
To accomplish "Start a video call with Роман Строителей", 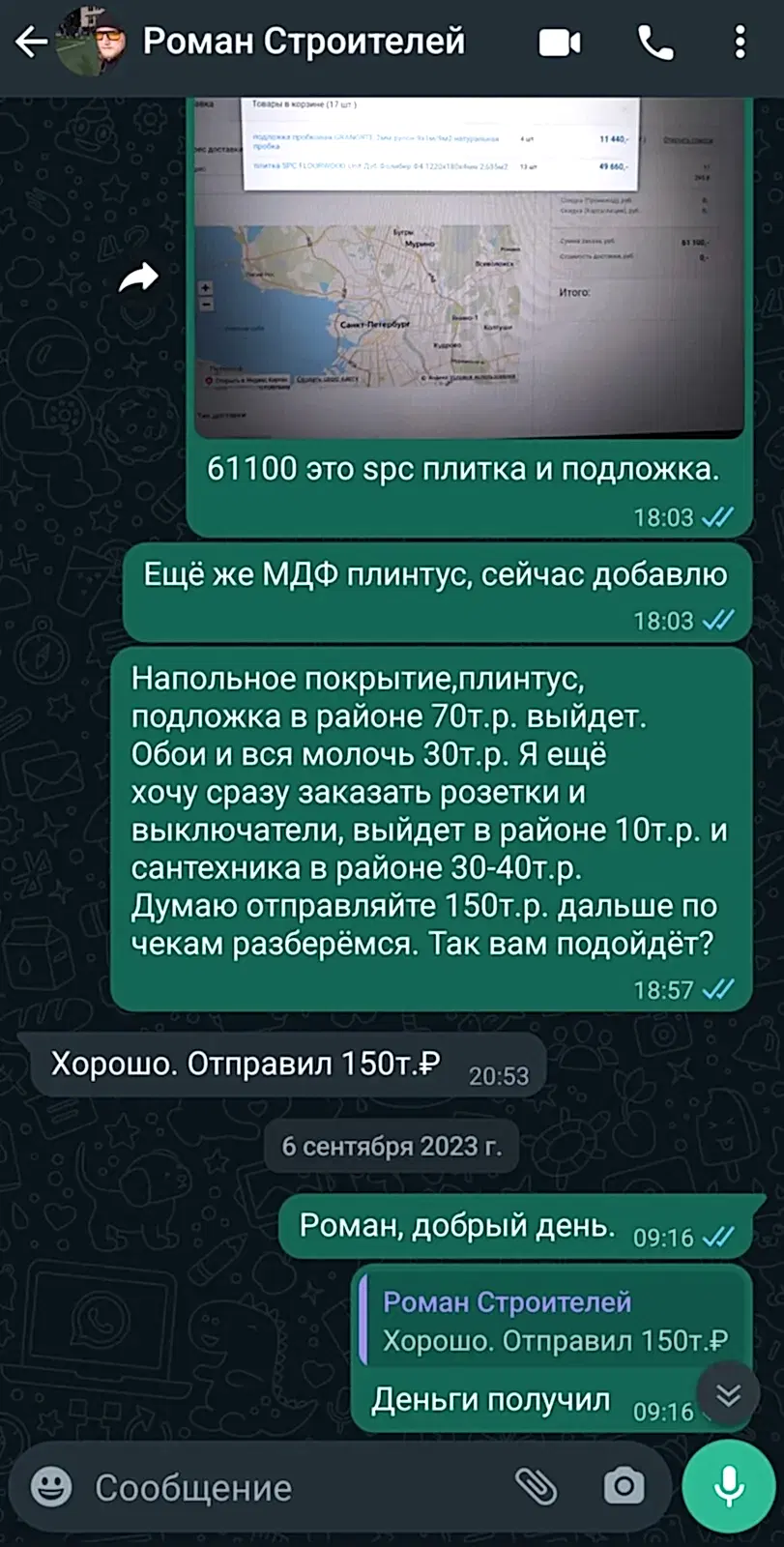I will click(560, 43).
